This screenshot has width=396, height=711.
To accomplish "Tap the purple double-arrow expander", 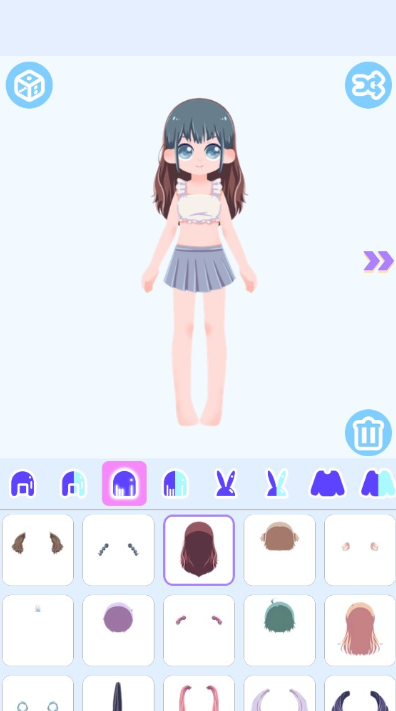I will tap(378, 261).
